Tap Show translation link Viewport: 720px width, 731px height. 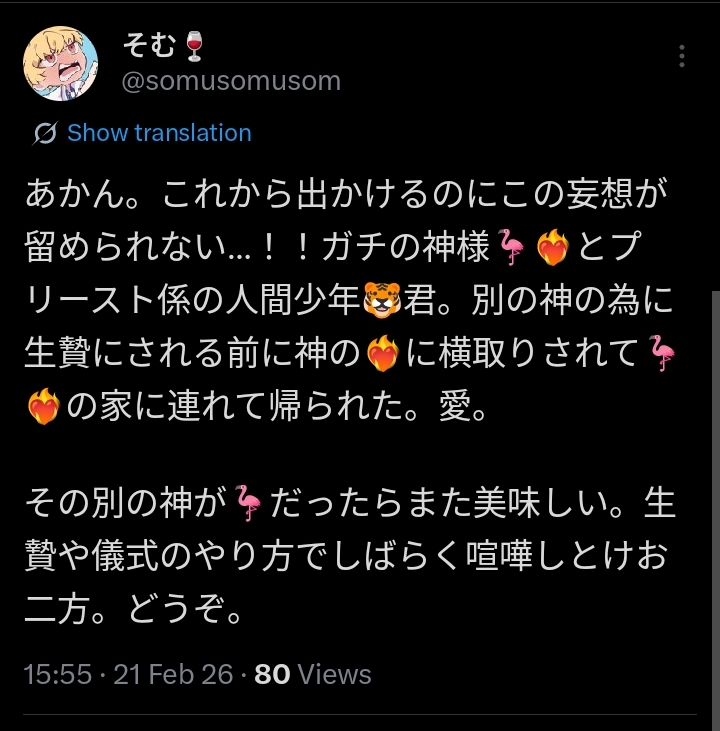(158, 133)
